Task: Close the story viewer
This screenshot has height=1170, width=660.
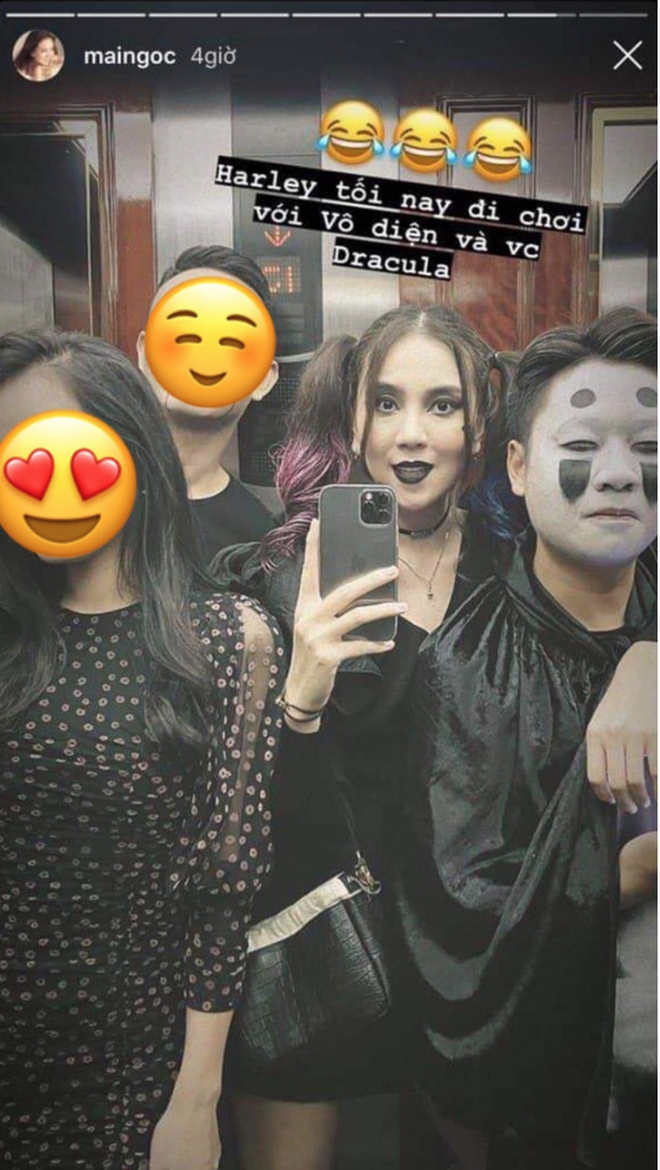Action: pyautogui.click(x=627, y=56)
